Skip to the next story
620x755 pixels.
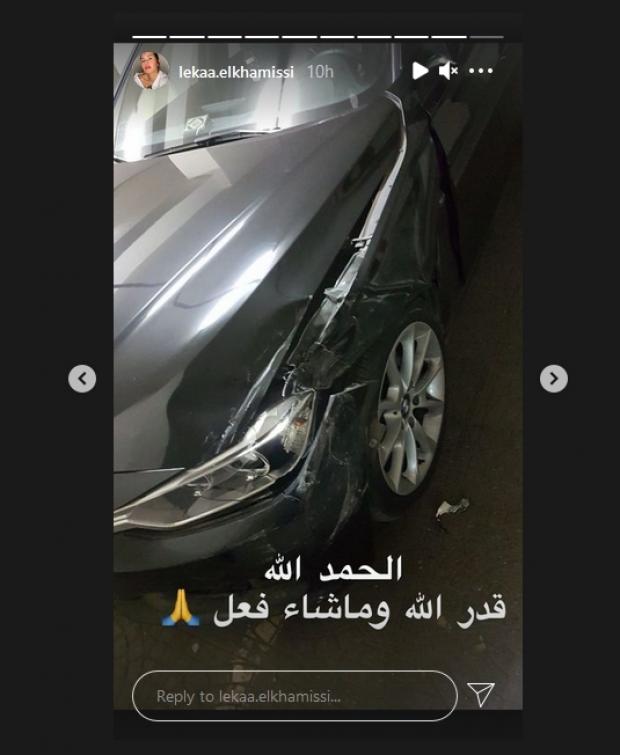pyautogui.click(x=554, y=378)
